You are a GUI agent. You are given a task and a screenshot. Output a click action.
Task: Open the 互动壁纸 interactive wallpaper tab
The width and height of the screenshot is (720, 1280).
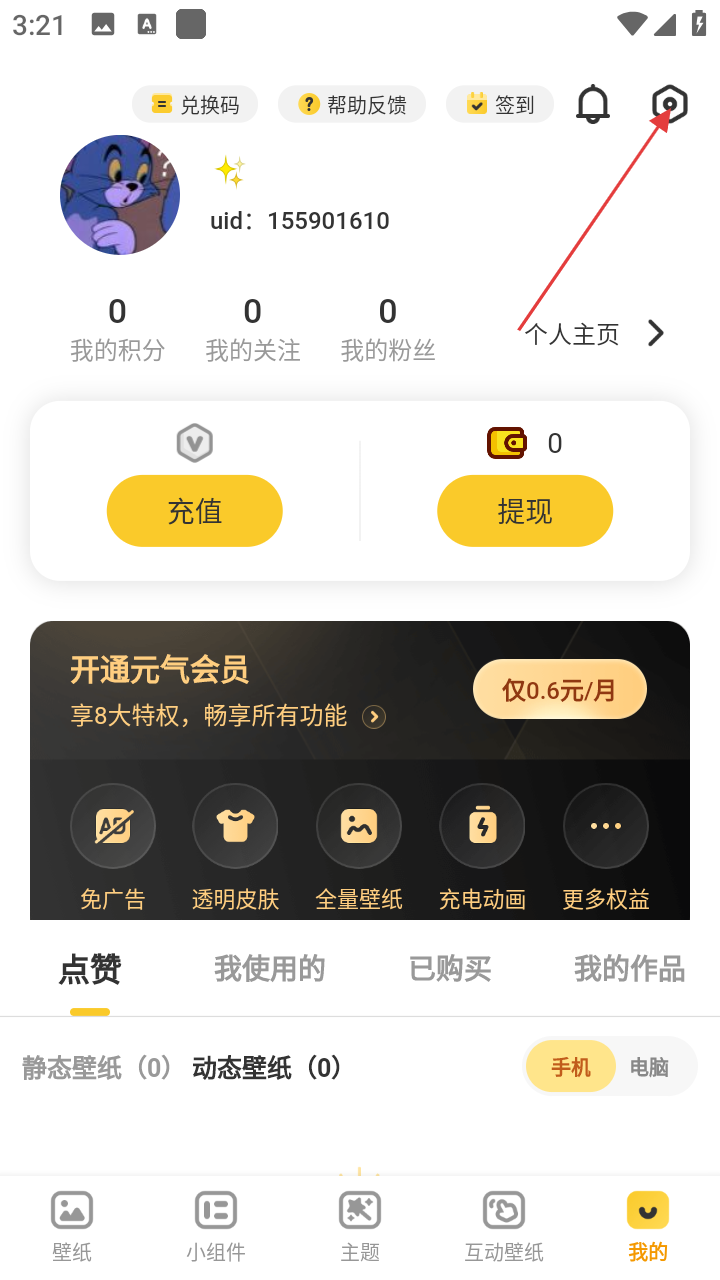[x=504, y=1225]
